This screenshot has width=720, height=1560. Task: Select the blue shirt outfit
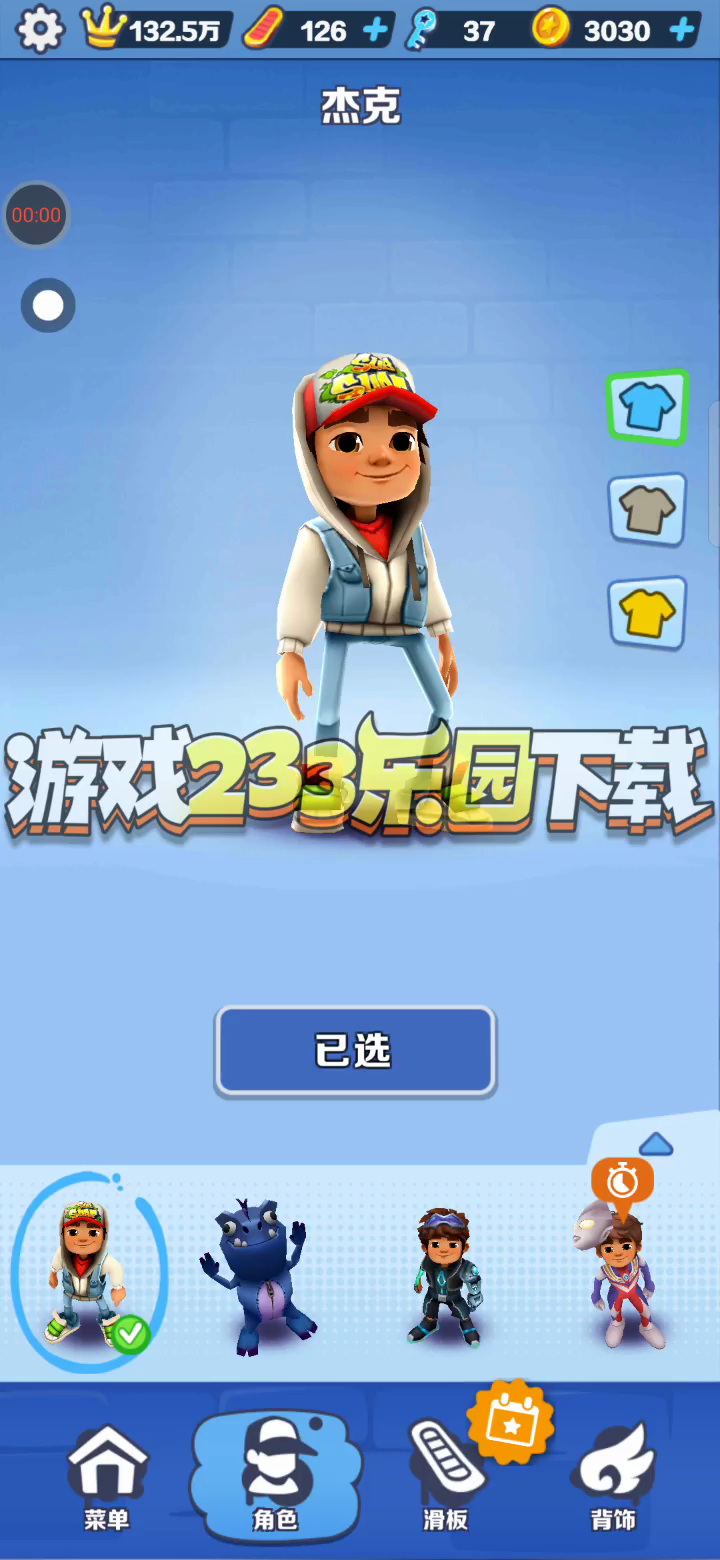647,407
